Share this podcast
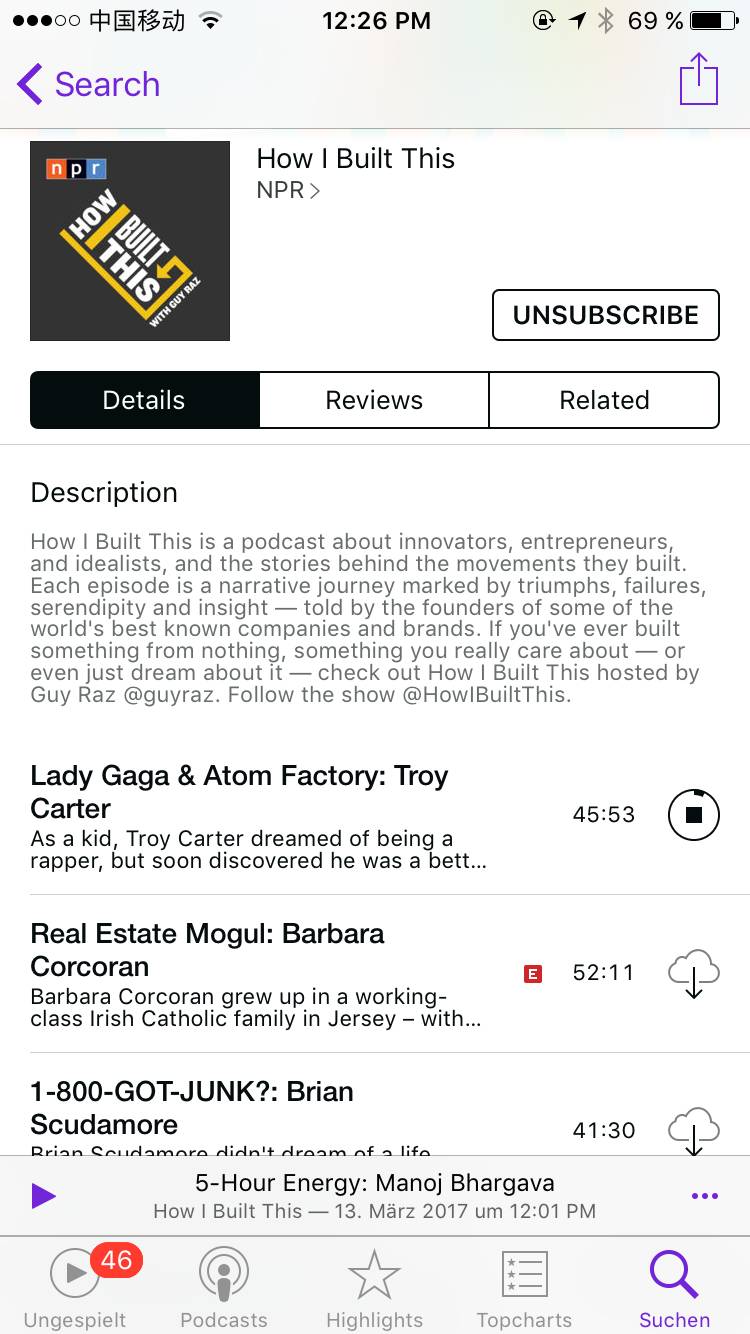Image resolution: width=750 pixels, height=1334 pixels. pyautogui.click(x=698, y=80)
